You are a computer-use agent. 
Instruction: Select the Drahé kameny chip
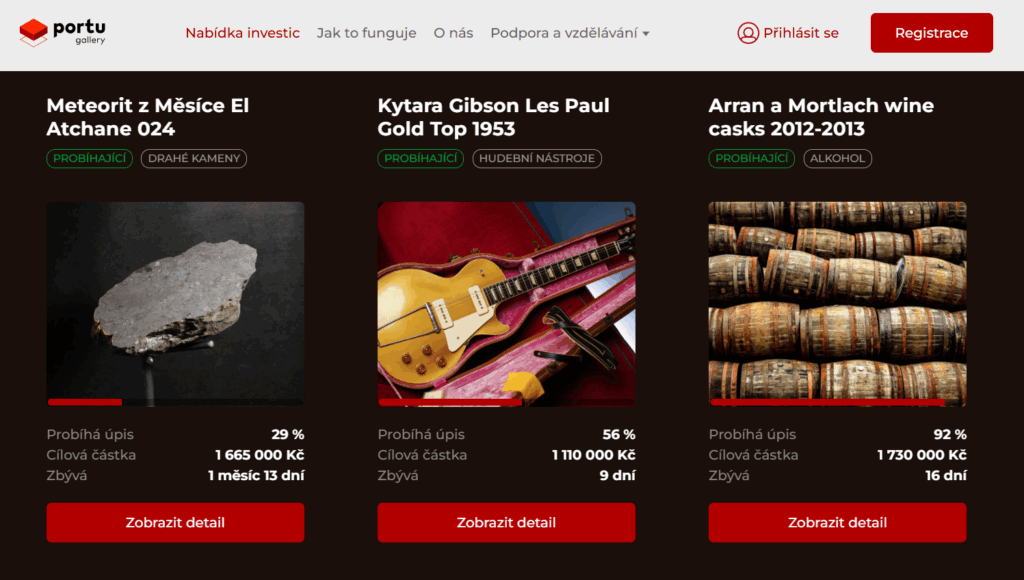pos(194,158)
